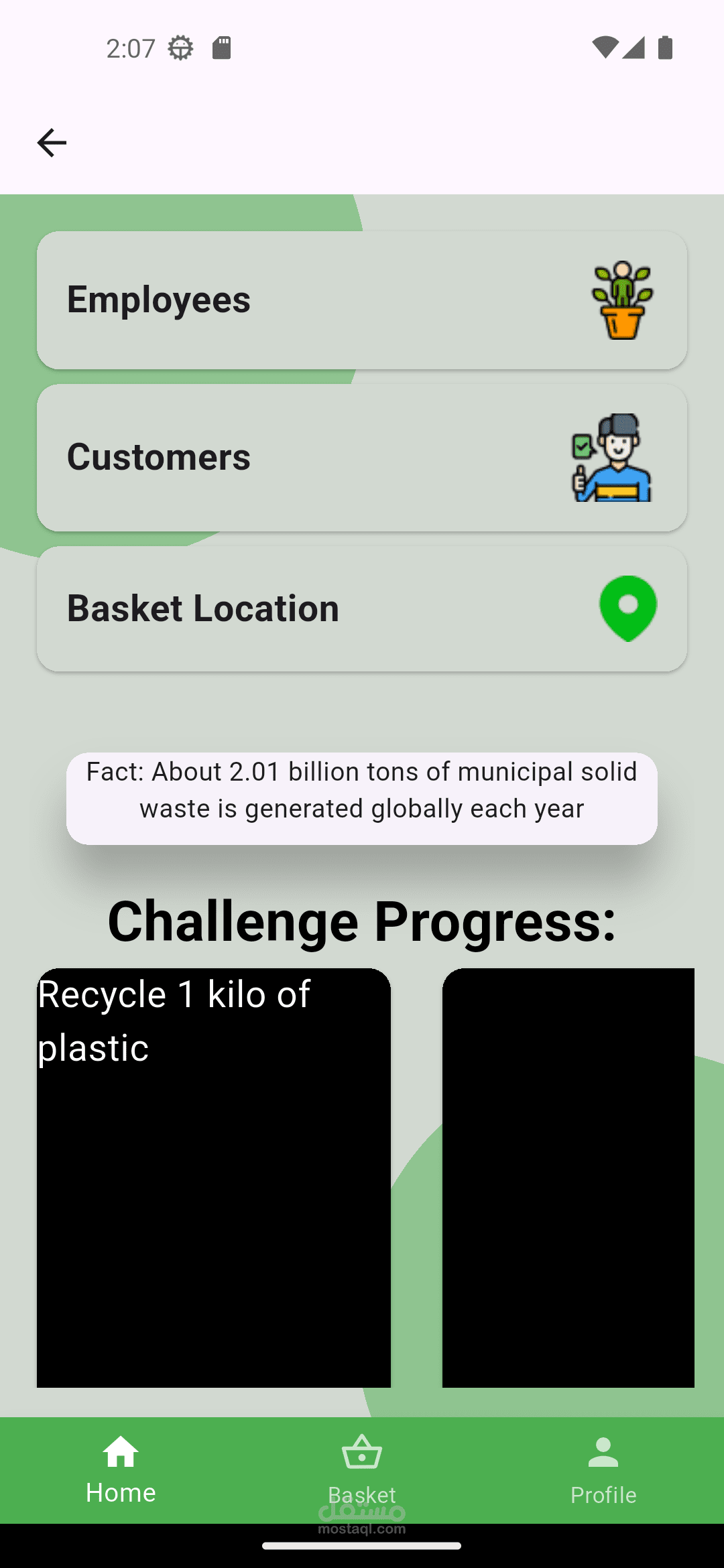Go back using the arrow icon

(x=52, y=143)
